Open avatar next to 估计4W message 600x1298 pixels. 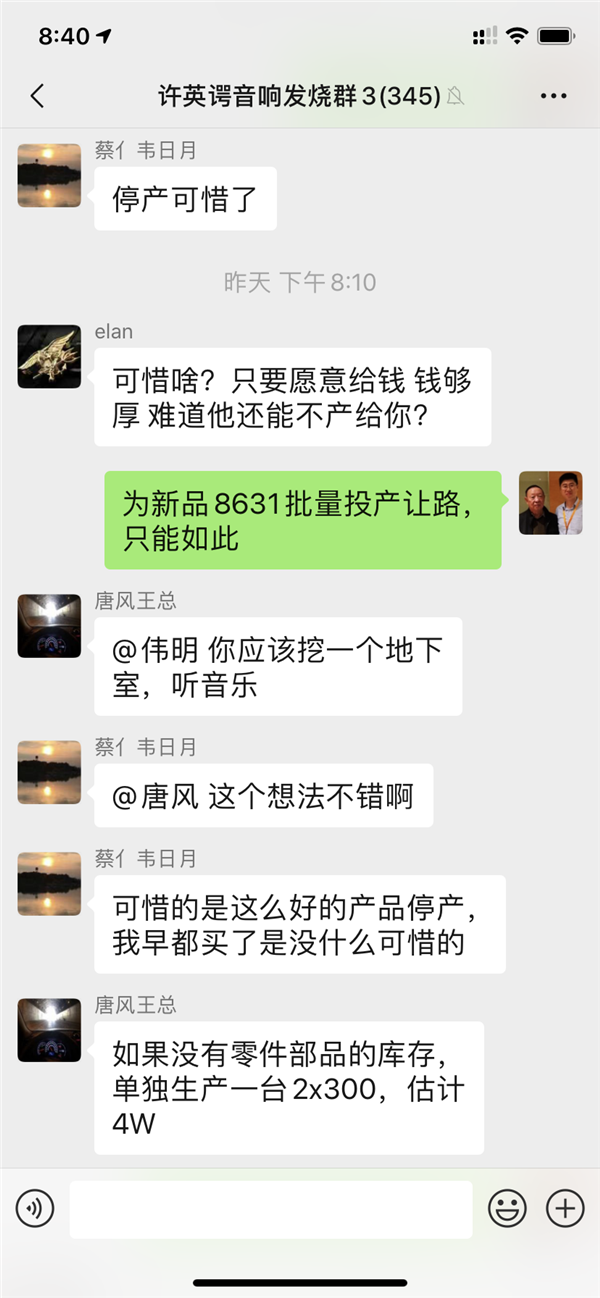point(49,1029)
